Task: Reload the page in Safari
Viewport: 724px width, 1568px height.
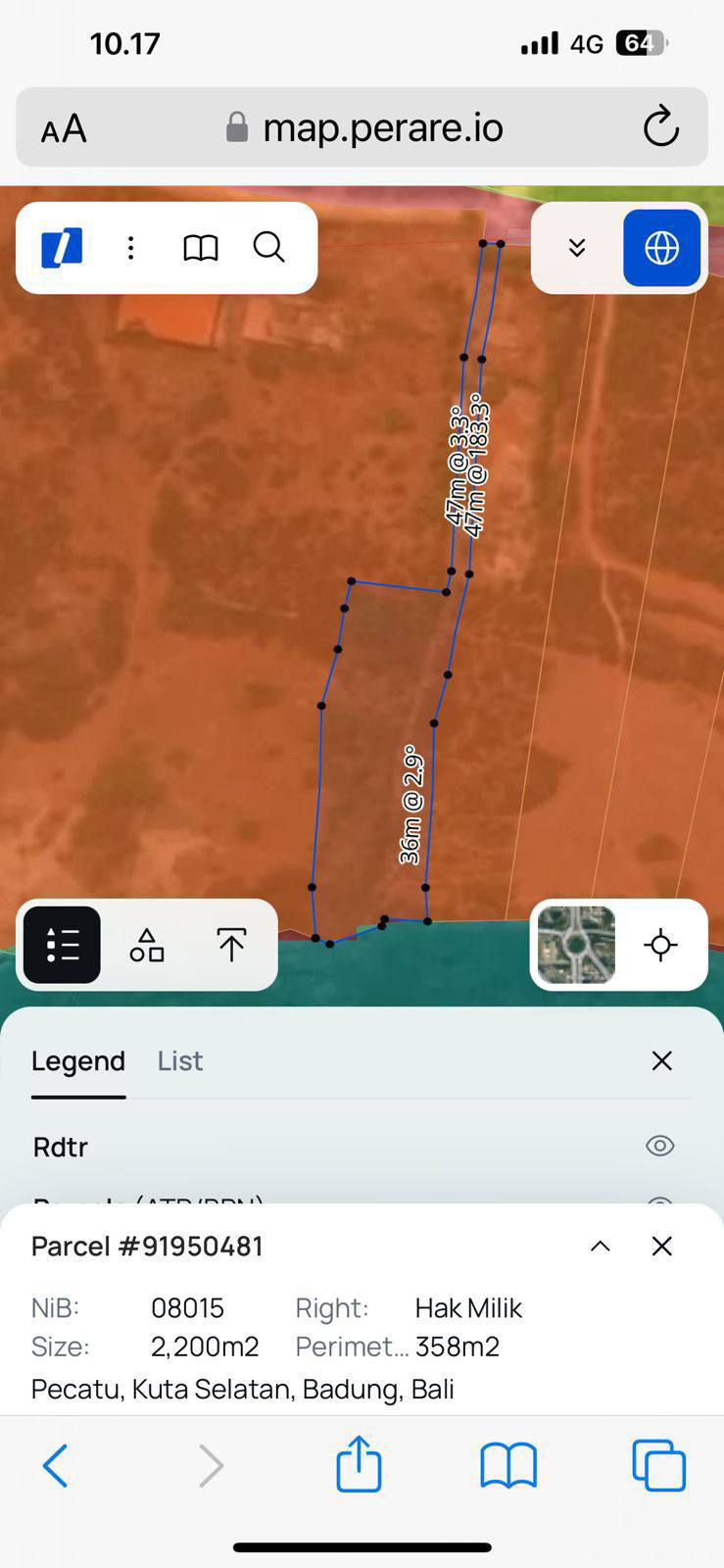Action: 661,126
